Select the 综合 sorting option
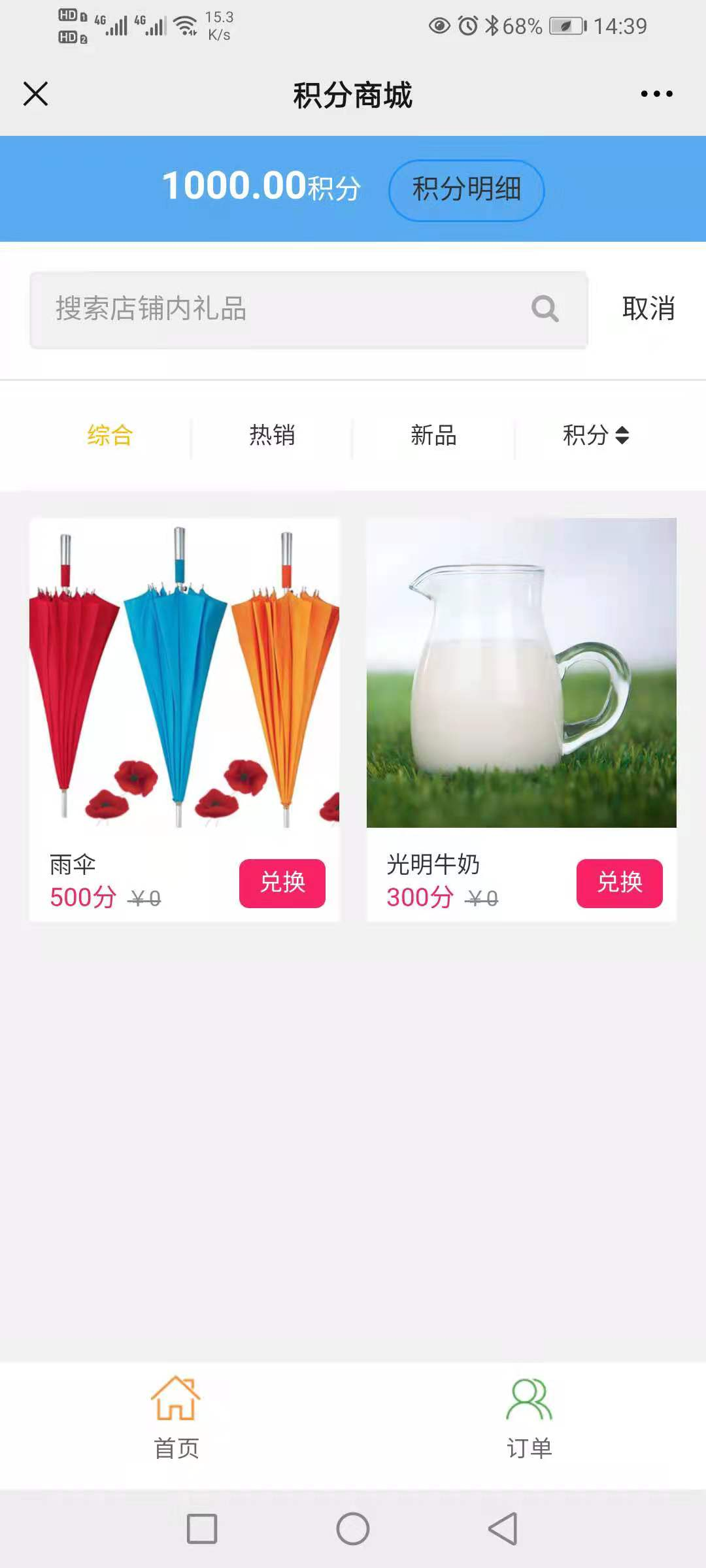Viewport: 706px width, 1568px height. pos(109,435)
